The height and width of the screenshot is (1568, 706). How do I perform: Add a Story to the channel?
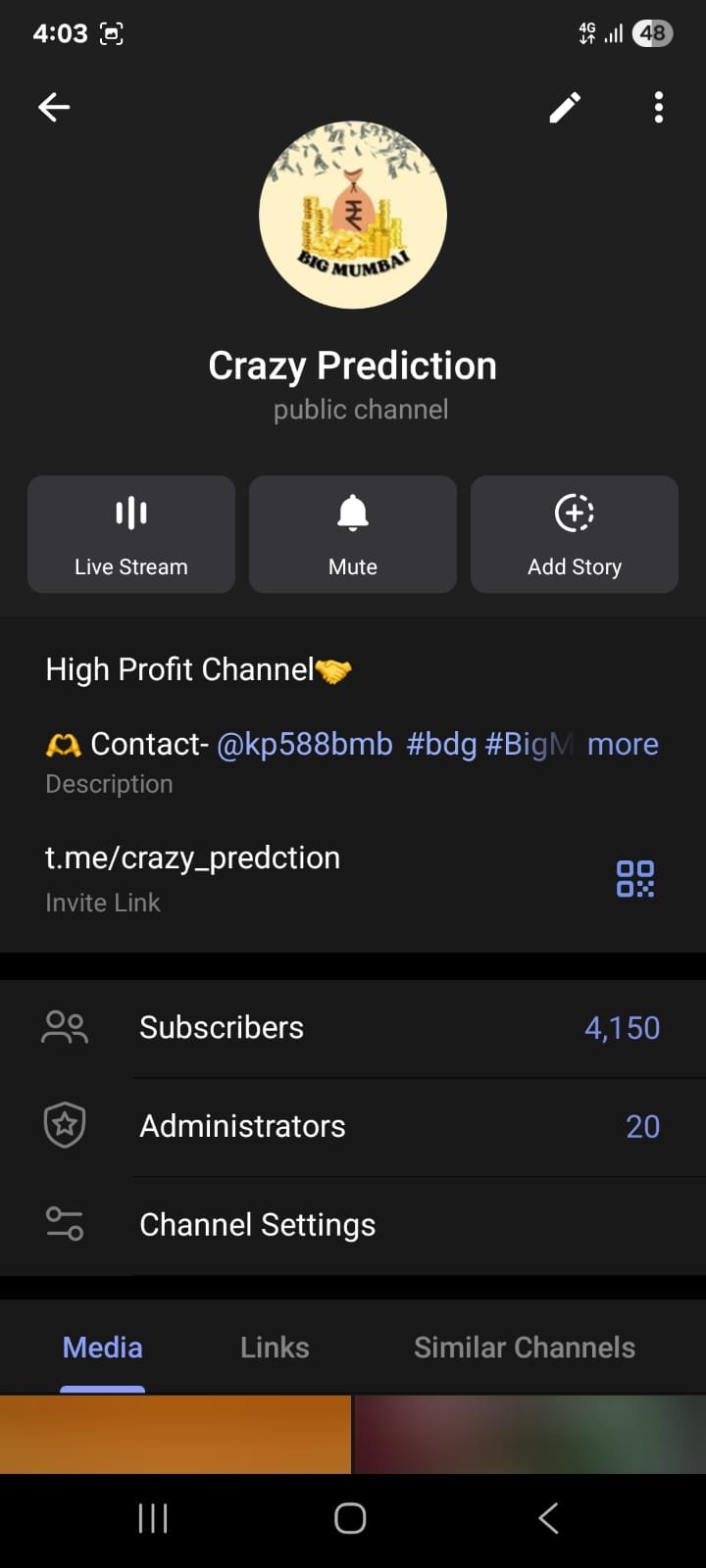pyautogui.click(x=575, y=534)
